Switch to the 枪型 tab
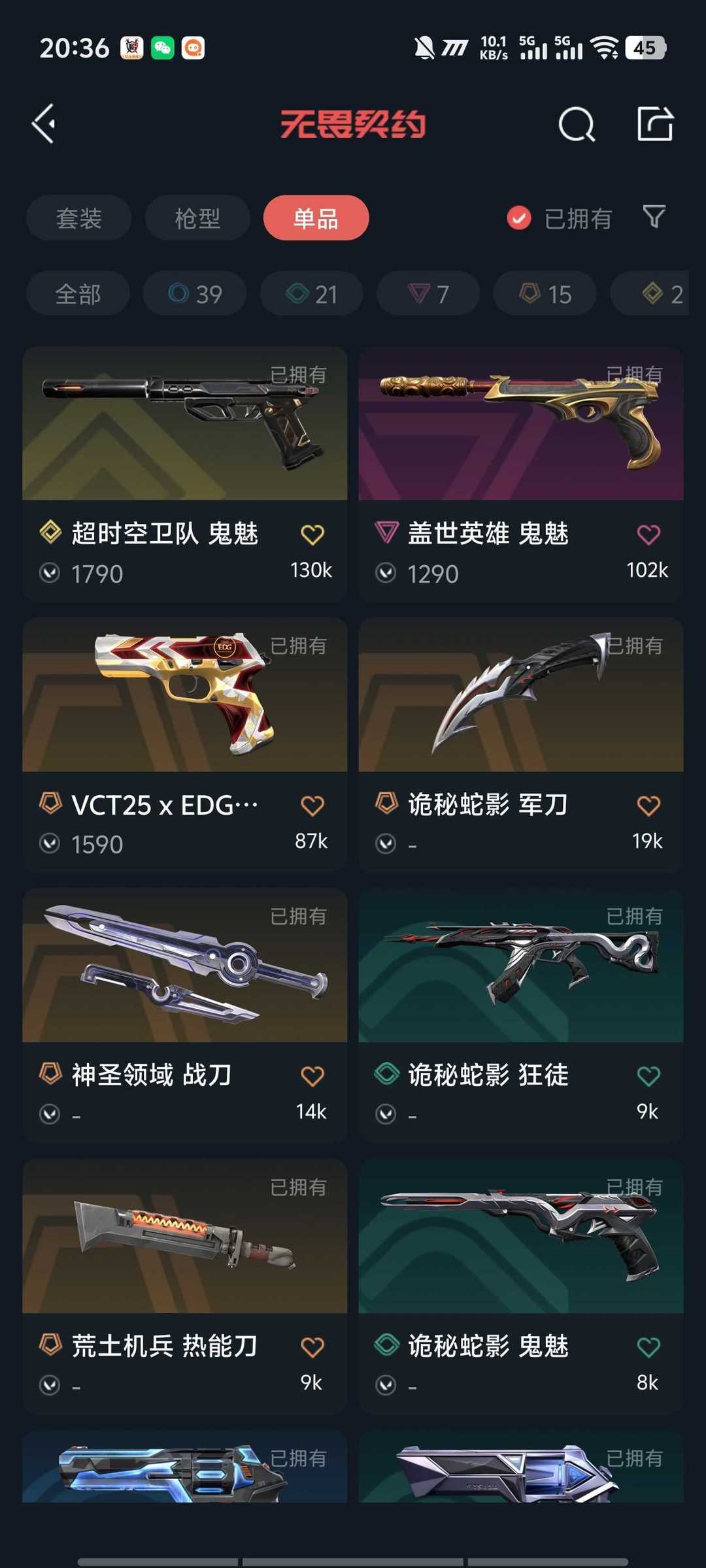This screenshot has width=706, height=1568. click(x=197, y=218)
